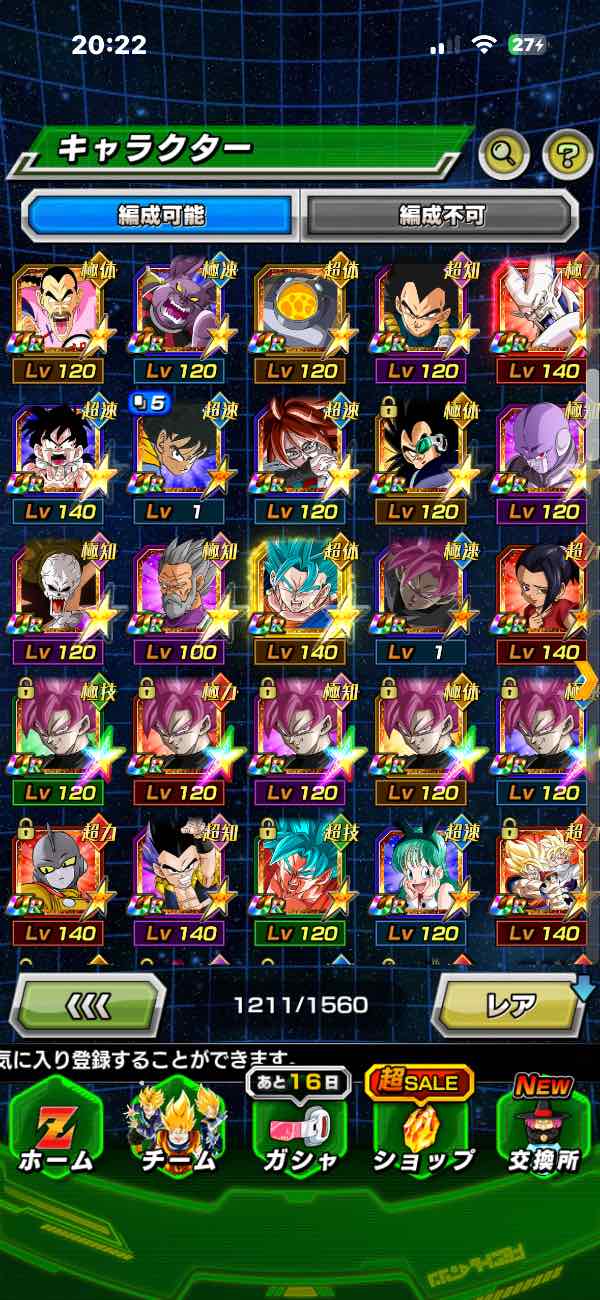Open the 交換所 exchange

[x=544, y=1130]
